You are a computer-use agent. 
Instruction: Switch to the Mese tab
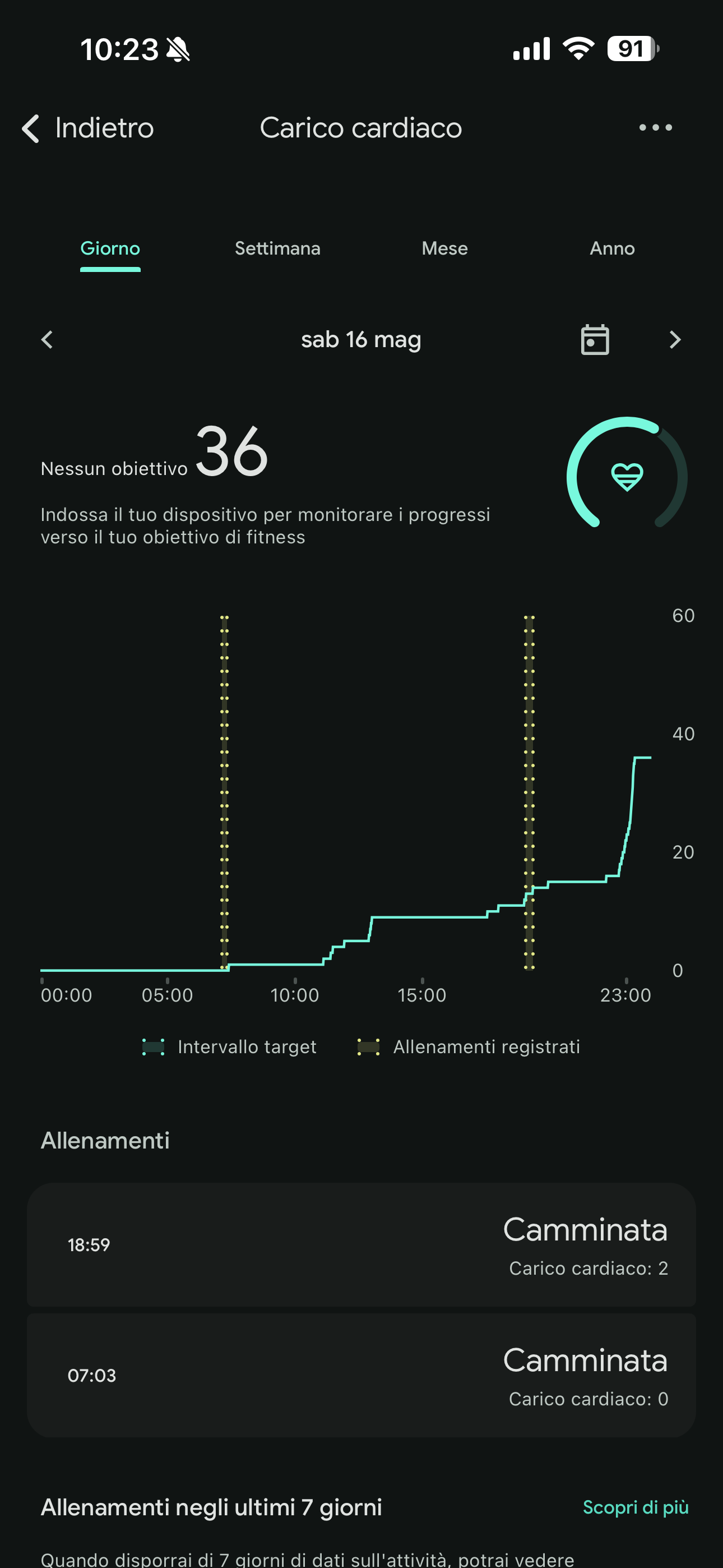[x=445, y=248]
